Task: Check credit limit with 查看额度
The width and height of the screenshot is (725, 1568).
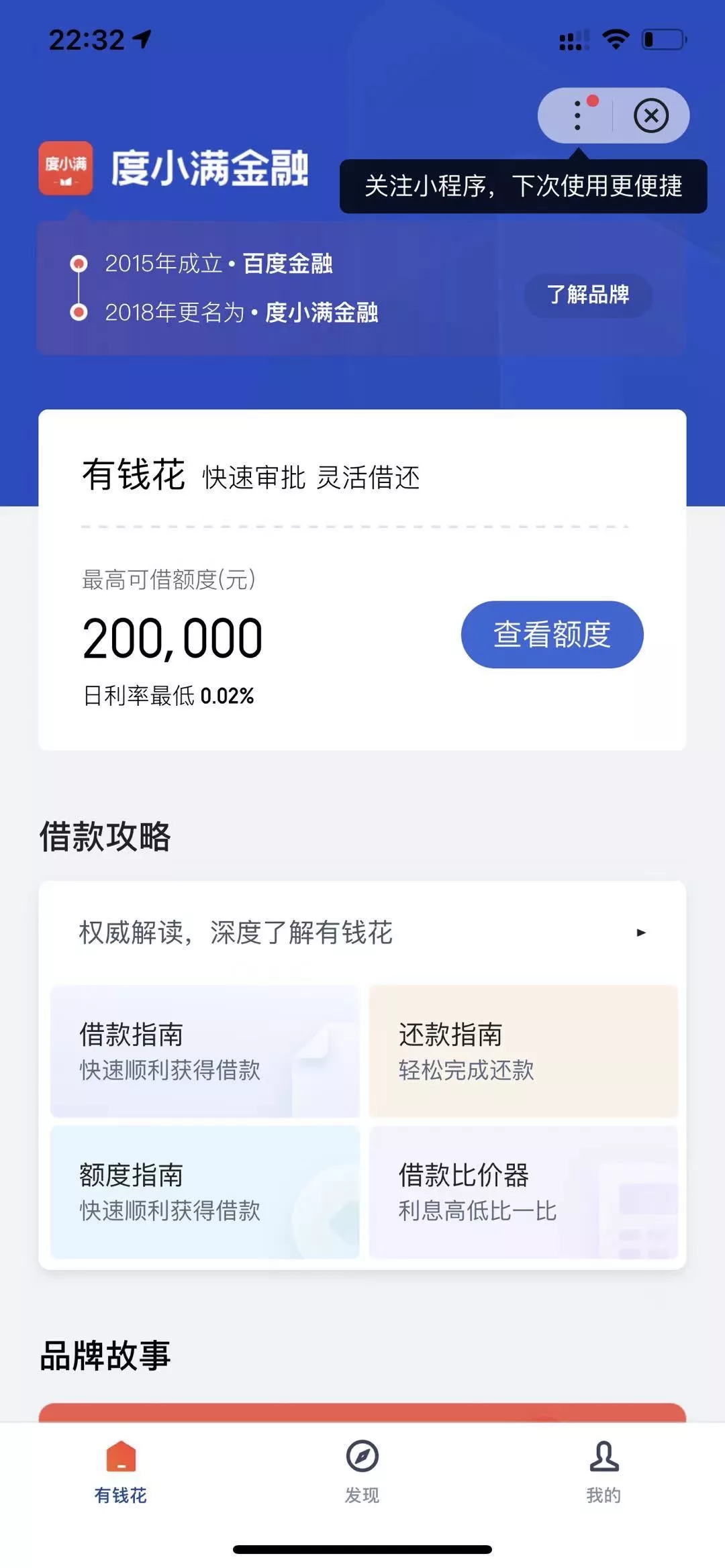Action: point(552,634)
